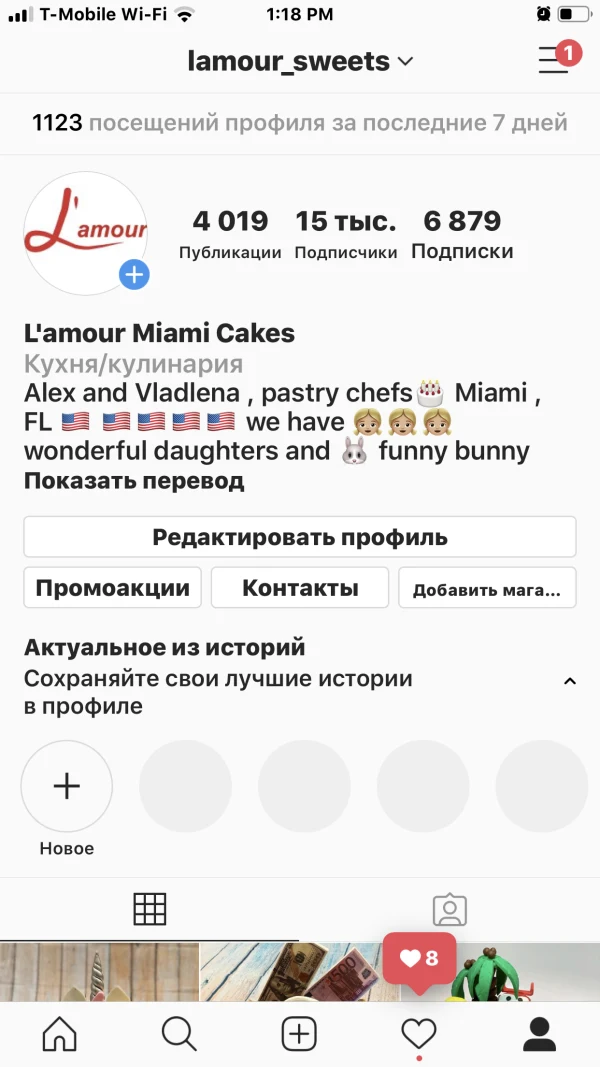
Task: Open the activity heart tab
Action: click(419, 1033)
